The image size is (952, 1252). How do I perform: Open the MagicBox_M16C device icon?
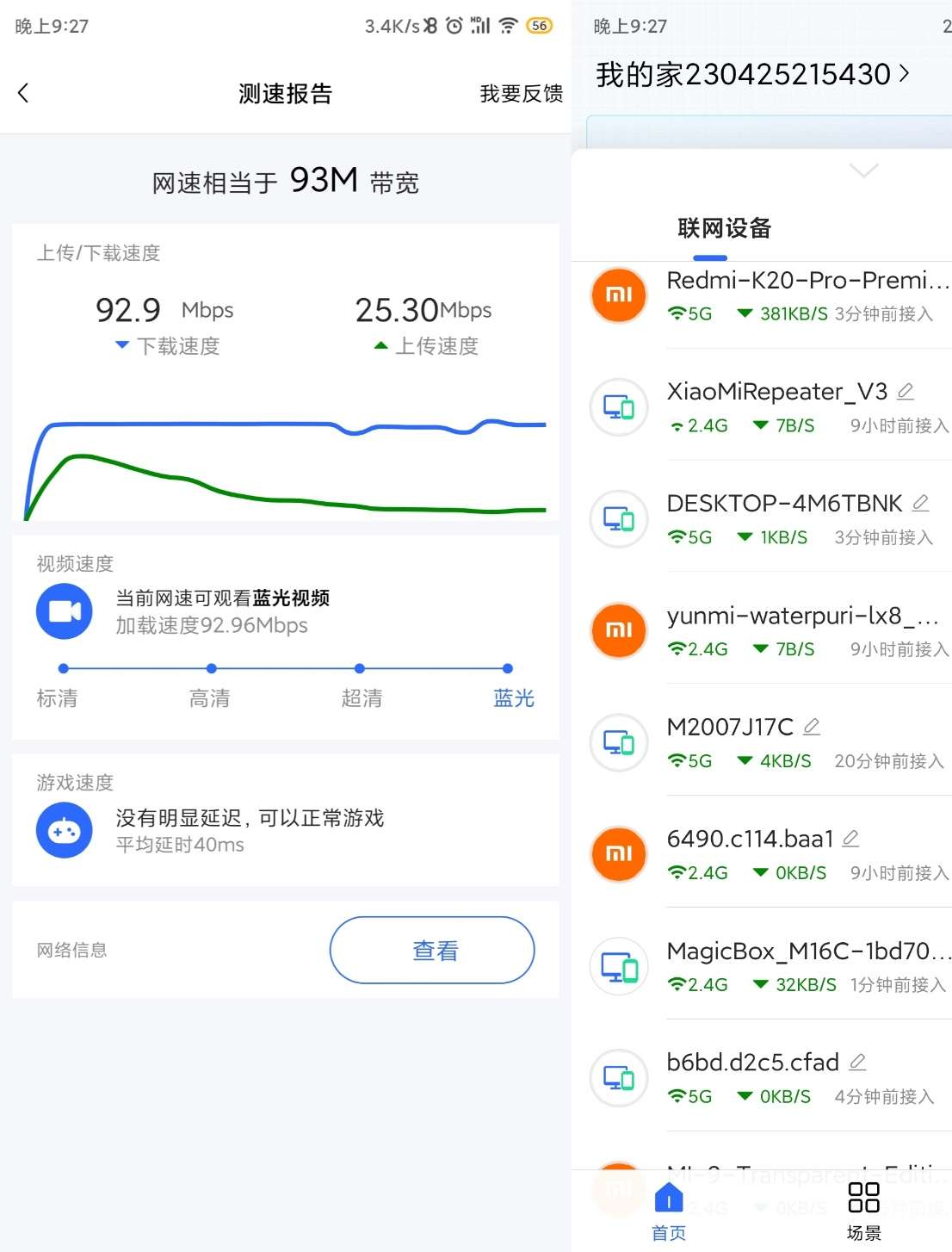click(x=618, y=966)
